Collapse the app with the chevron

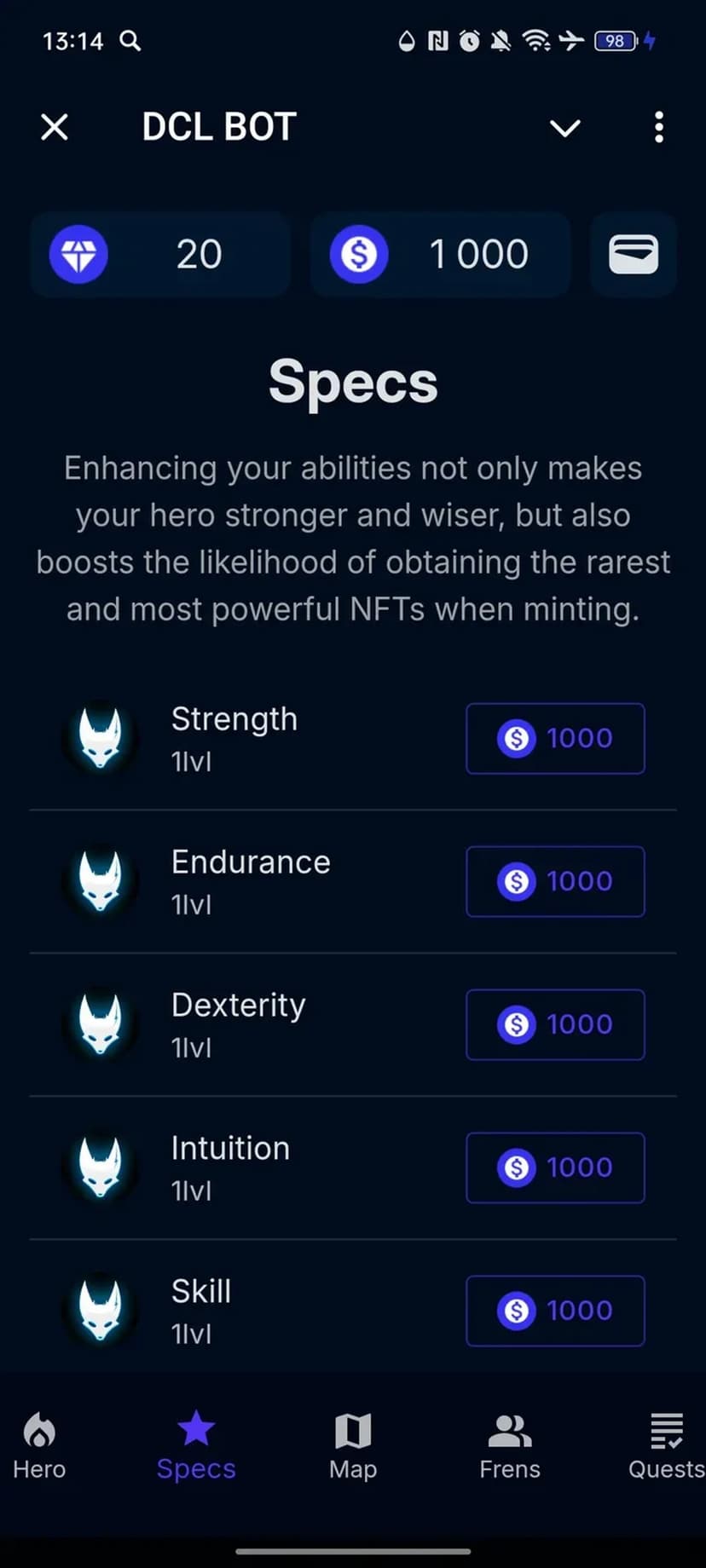(x=564, y=128)
